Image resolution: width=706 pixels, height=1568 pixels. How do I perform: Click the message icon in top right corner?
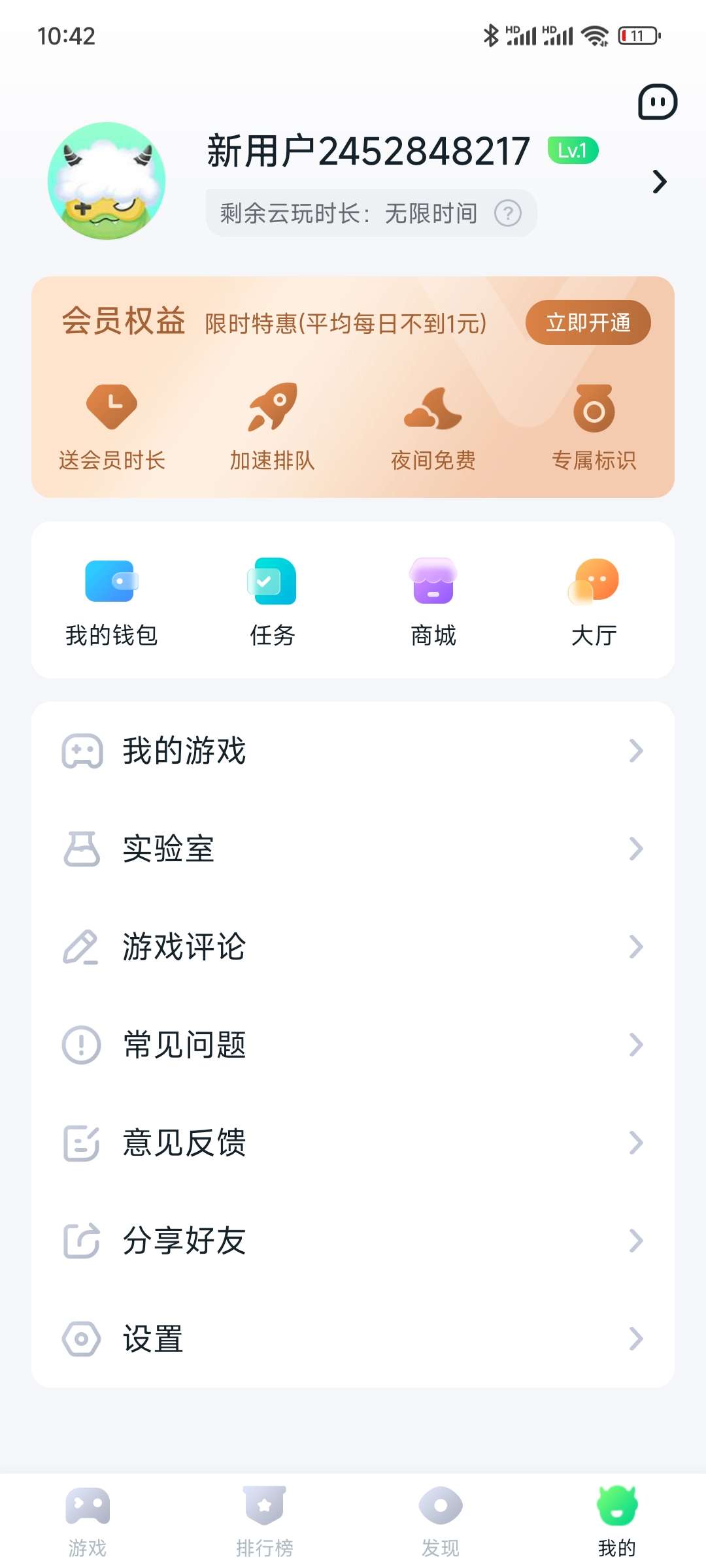pyautogui.click(x=657, y=103)
